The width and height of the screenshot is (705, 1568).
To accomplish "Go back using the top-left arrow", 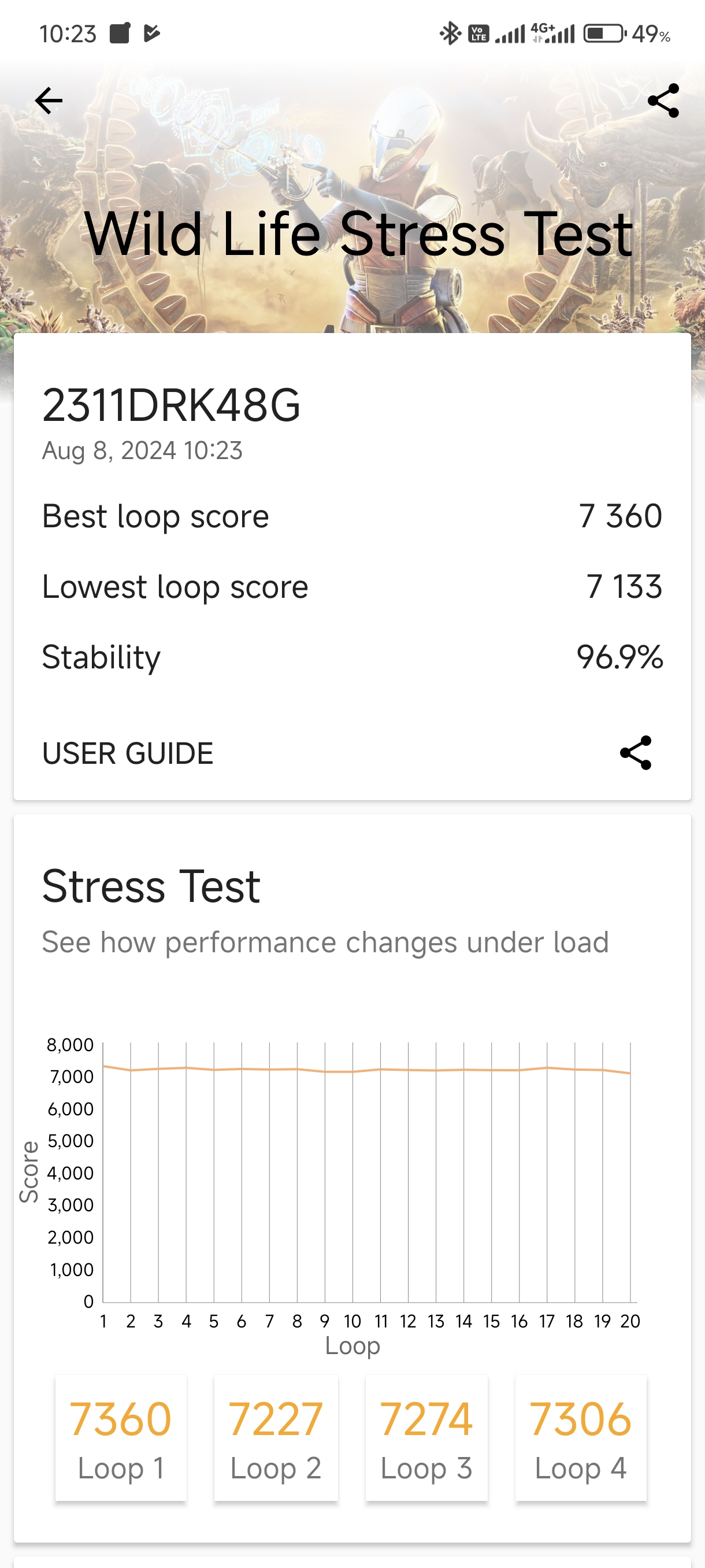I will click(x=49, y=101).
